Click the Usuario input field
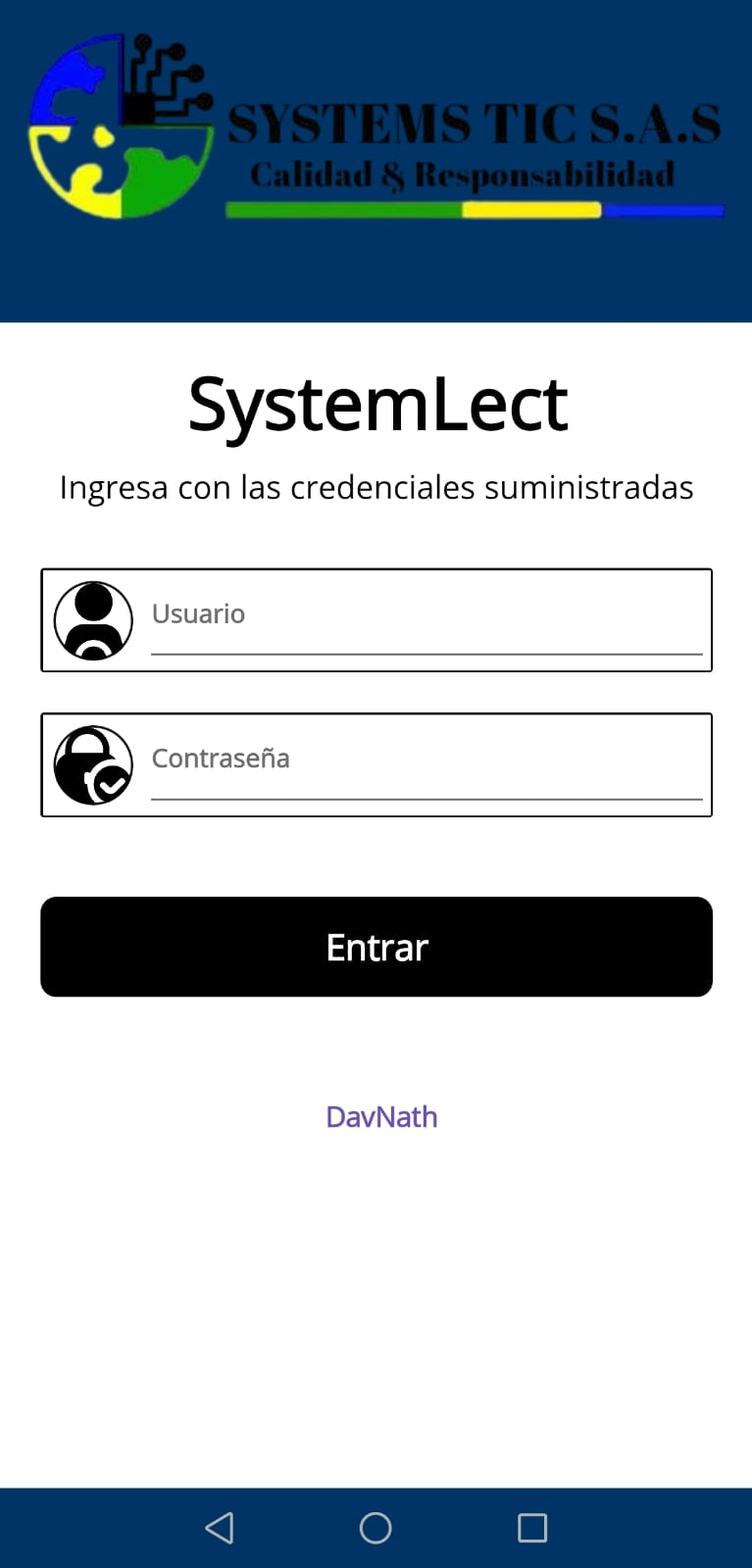Image resolution: width=752 pixels, height=1568 pixels. (422, 613)
